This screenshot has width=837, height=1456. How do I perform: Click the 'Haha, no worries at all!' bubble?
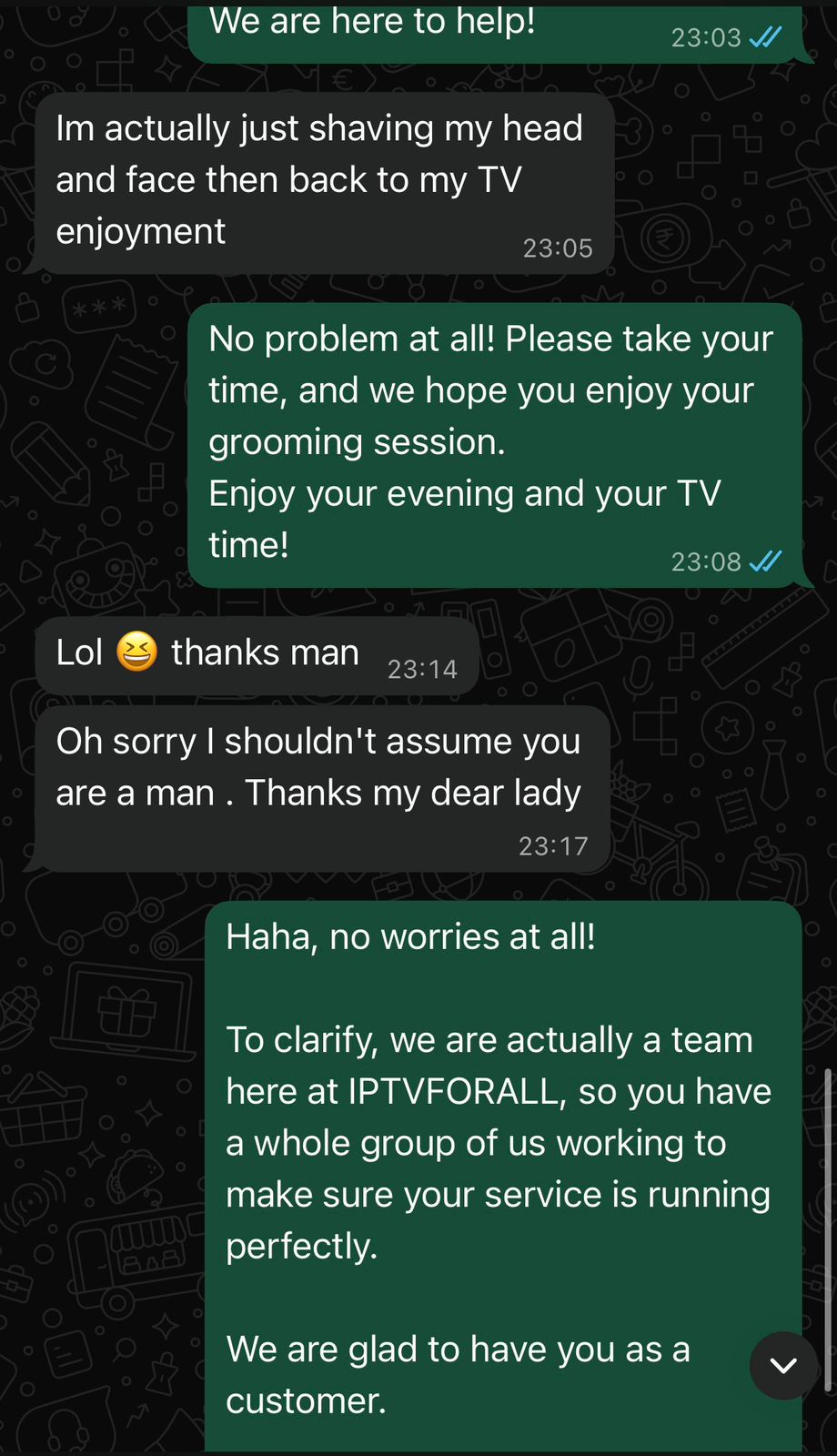point(408,935)
